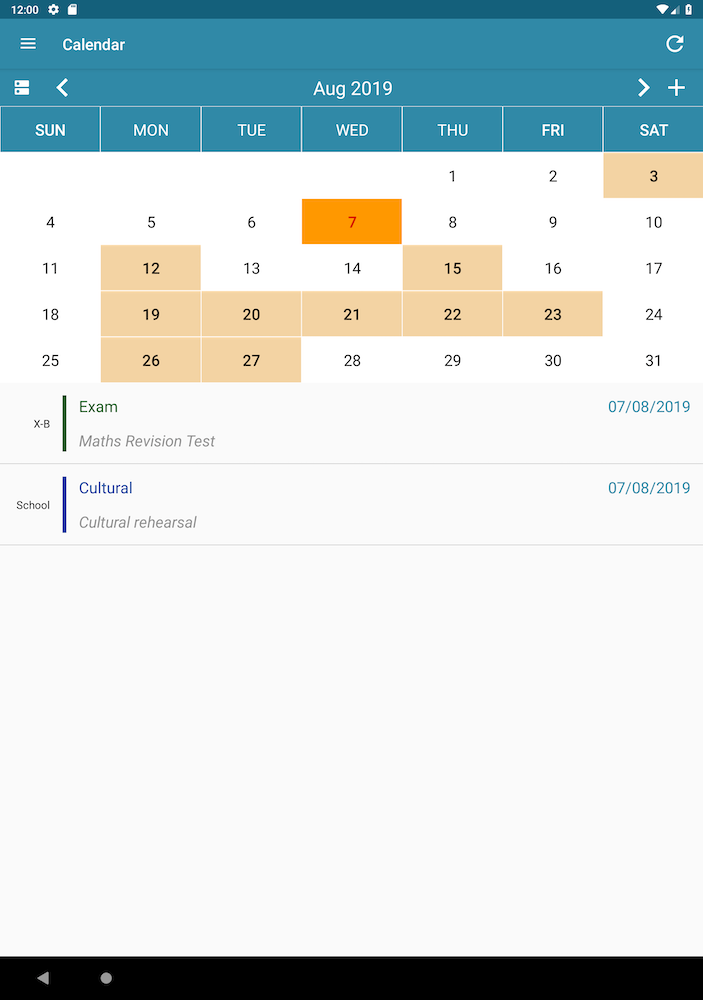The width and height of the screenshot is (703, 1000).
Task: Tap the system back button
Action: [x=42, y=978]
